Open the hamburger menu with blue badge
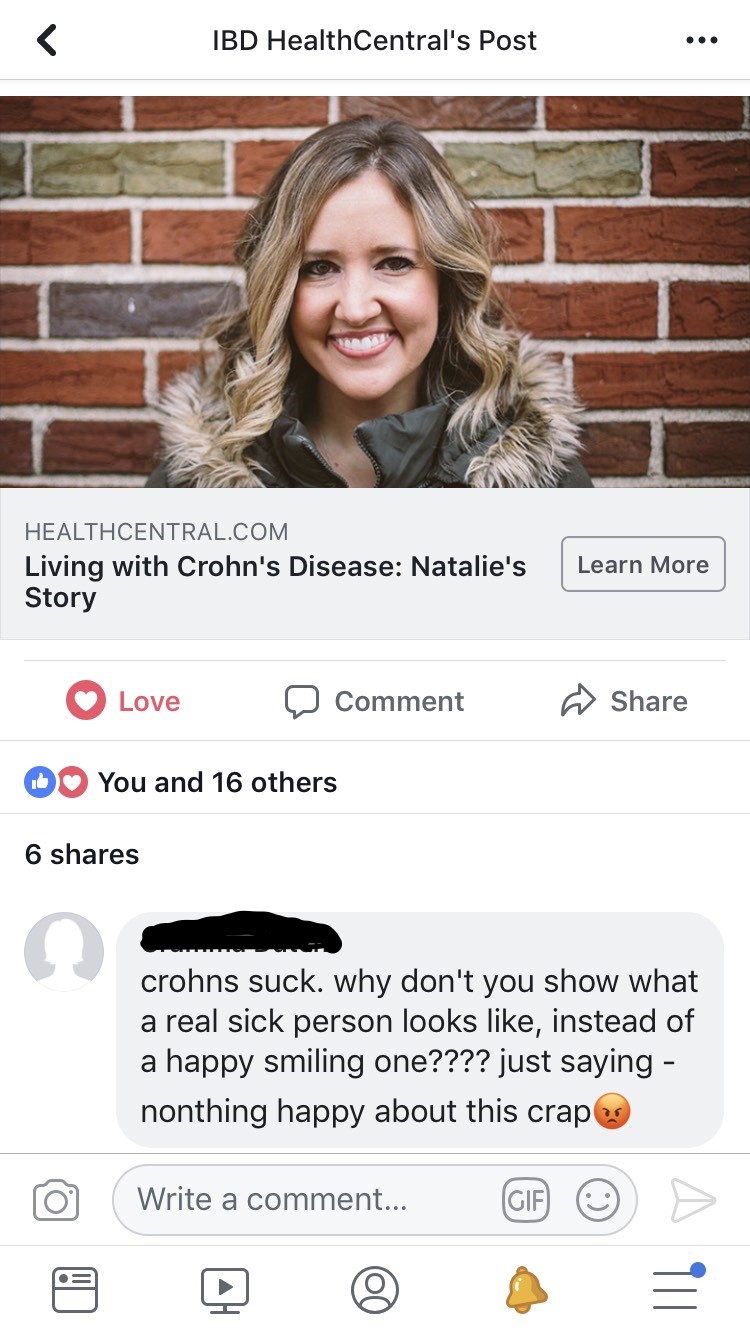This screenshot has width=750, height=1334. point(675,1289)
